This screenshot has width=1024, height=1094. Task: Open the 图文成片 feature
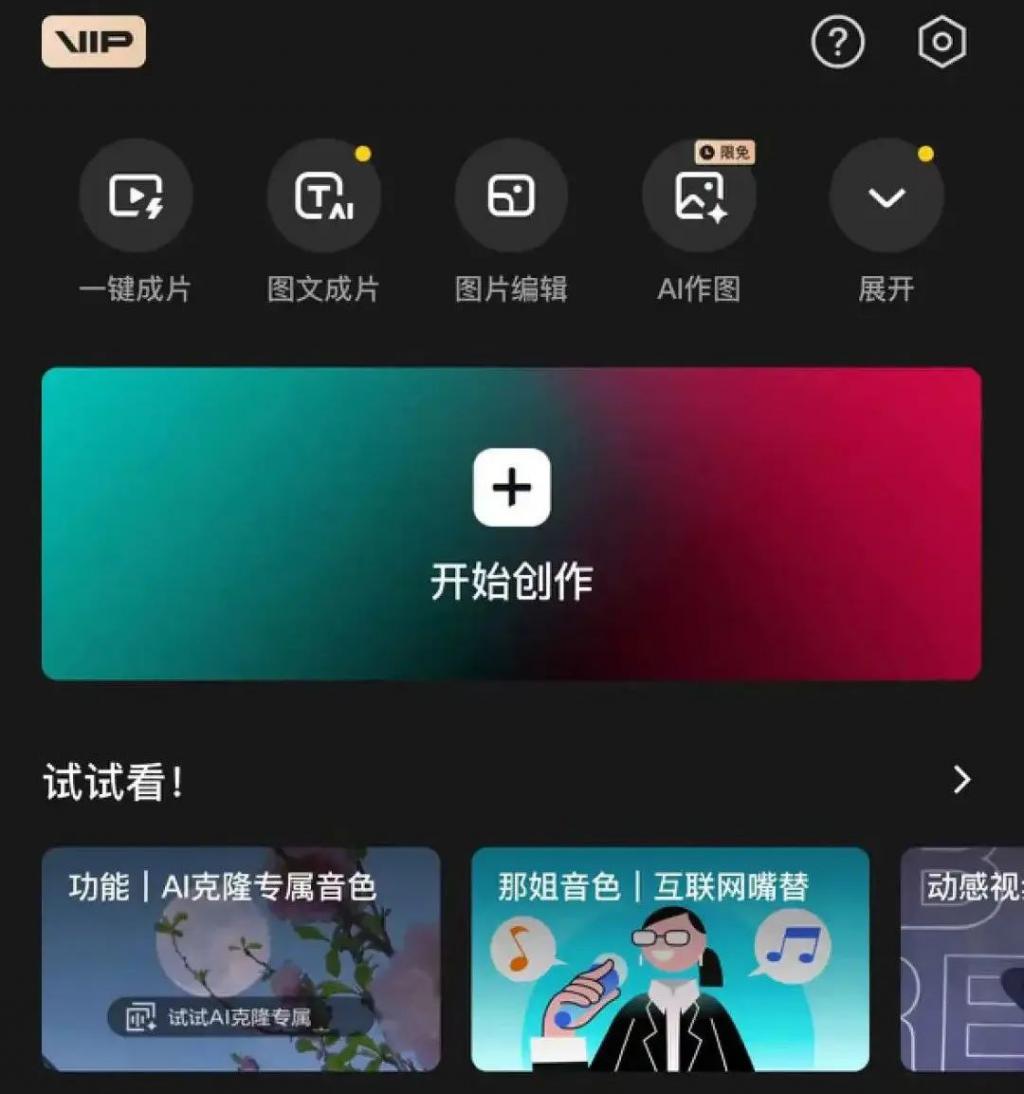[x=324, y=195]
